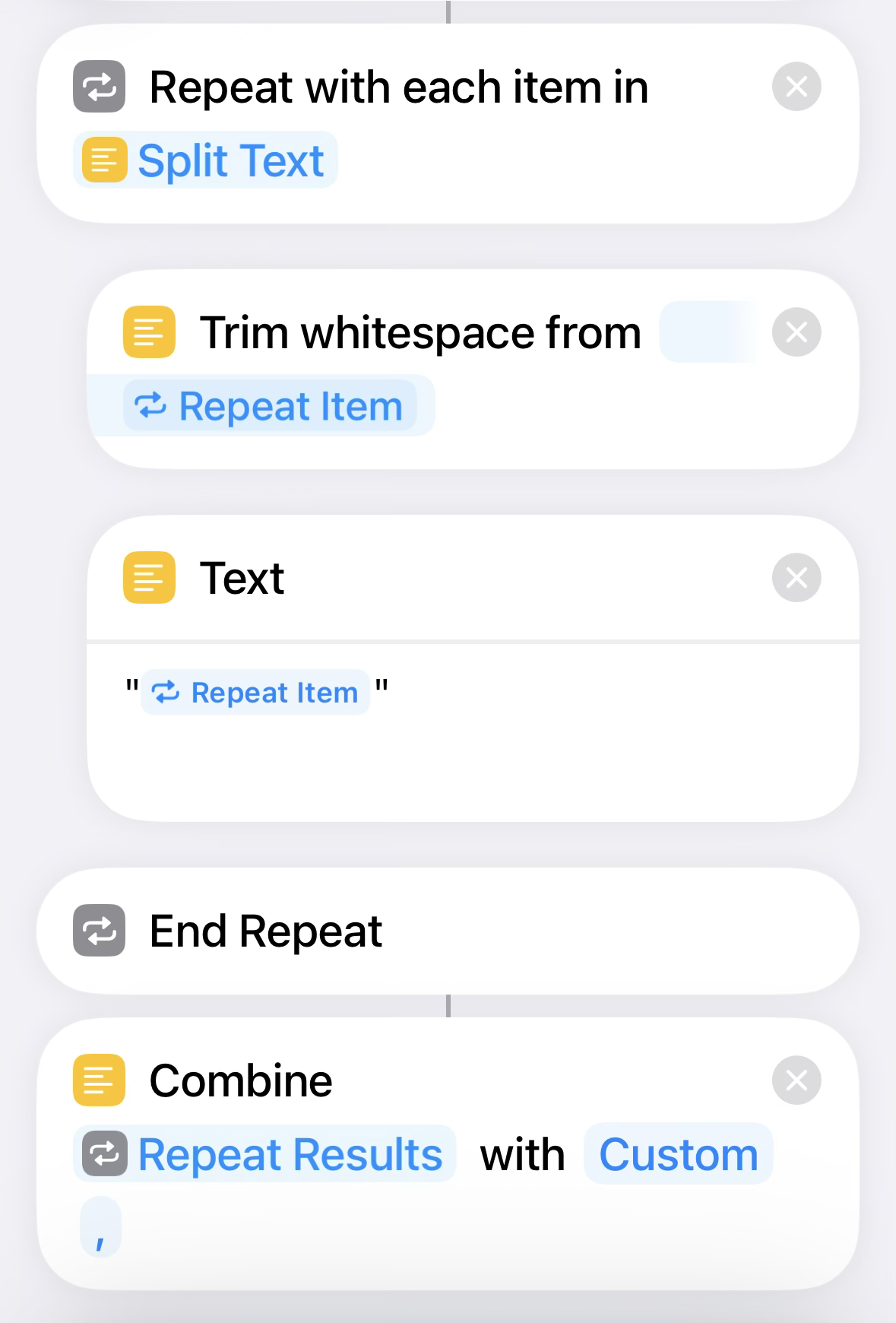Image resolution: width=896 pixels, height=1323 pixels.
Task: Change the Custom separator option
Action: [x=678, y=1155]
